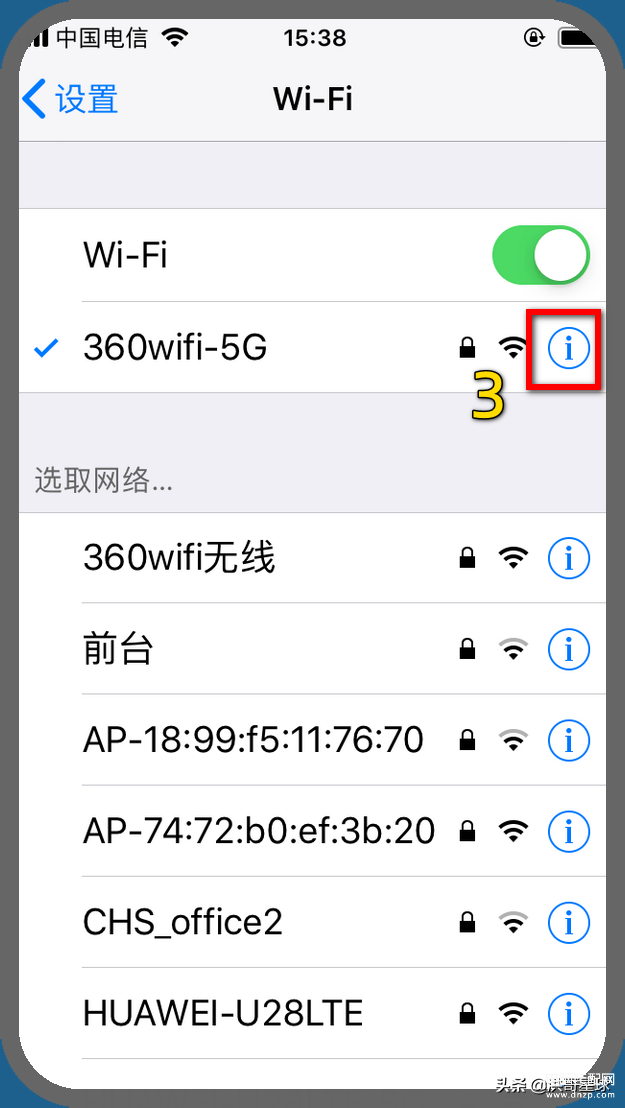The height and width of the screenshot is (1108, 625).
Task: Show info for AP-74:72:b0:ef:3b:20
Action: coord(569,831)
